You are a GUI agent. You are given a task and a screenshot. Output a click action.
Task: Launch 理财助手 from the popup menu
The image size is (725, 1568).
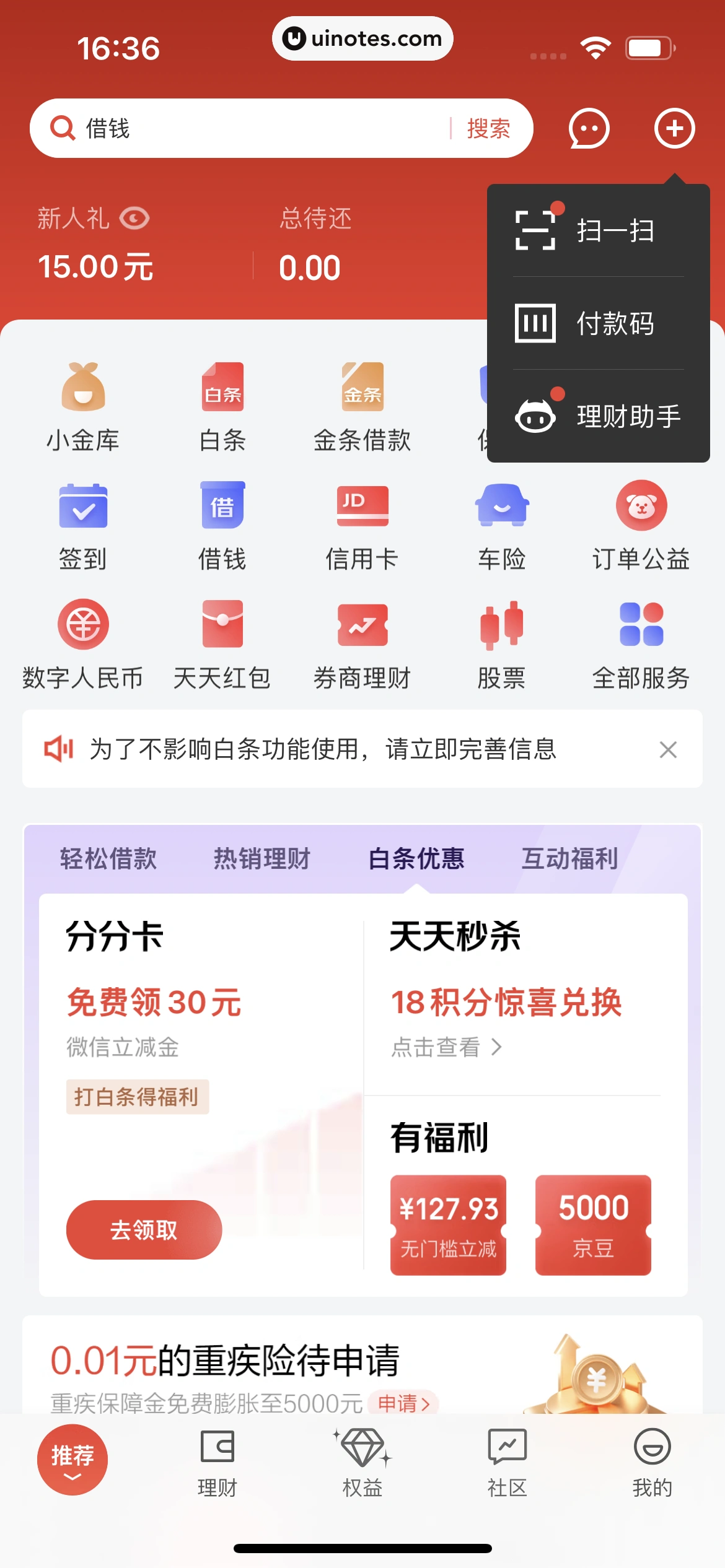pos(597,416)
